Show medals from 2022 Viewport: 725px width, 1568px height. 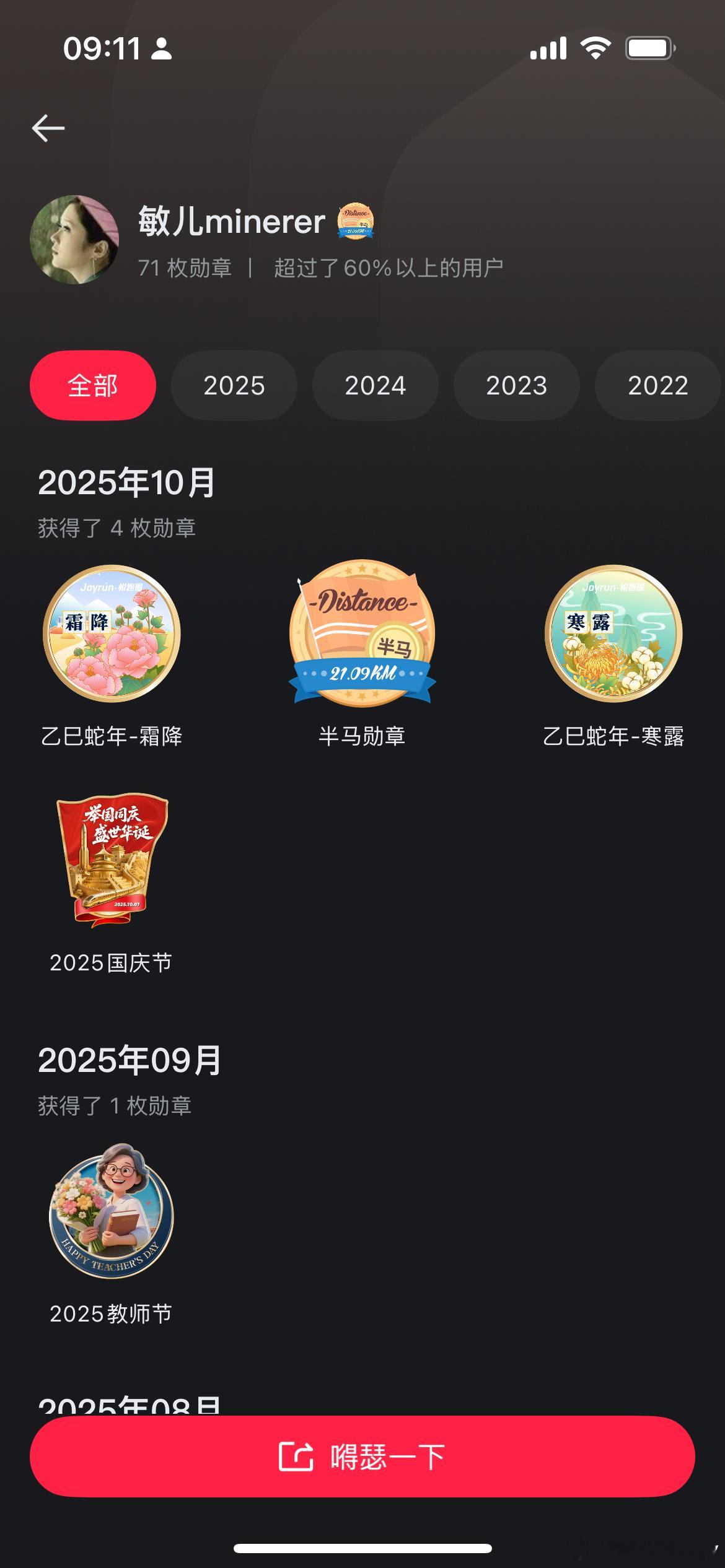pos(657,385)
